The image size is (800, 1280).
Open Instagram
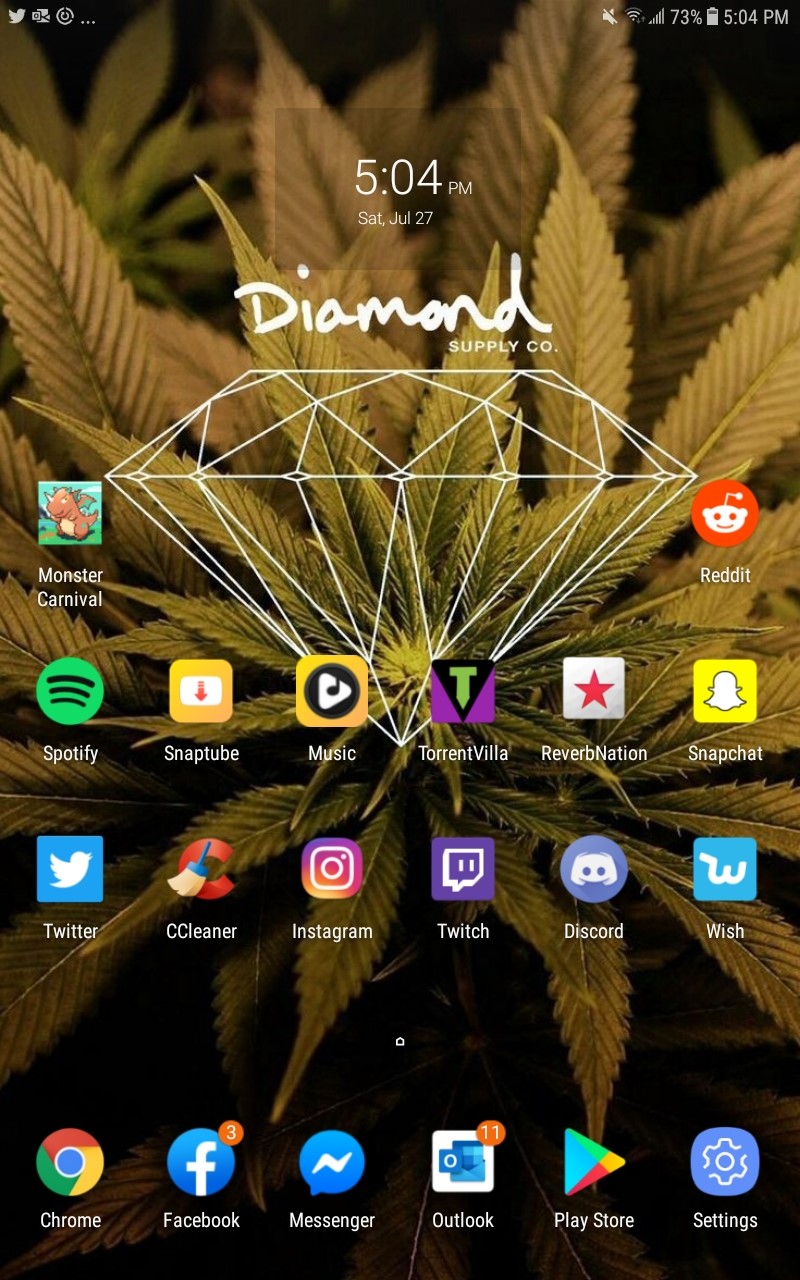(332, 869)
